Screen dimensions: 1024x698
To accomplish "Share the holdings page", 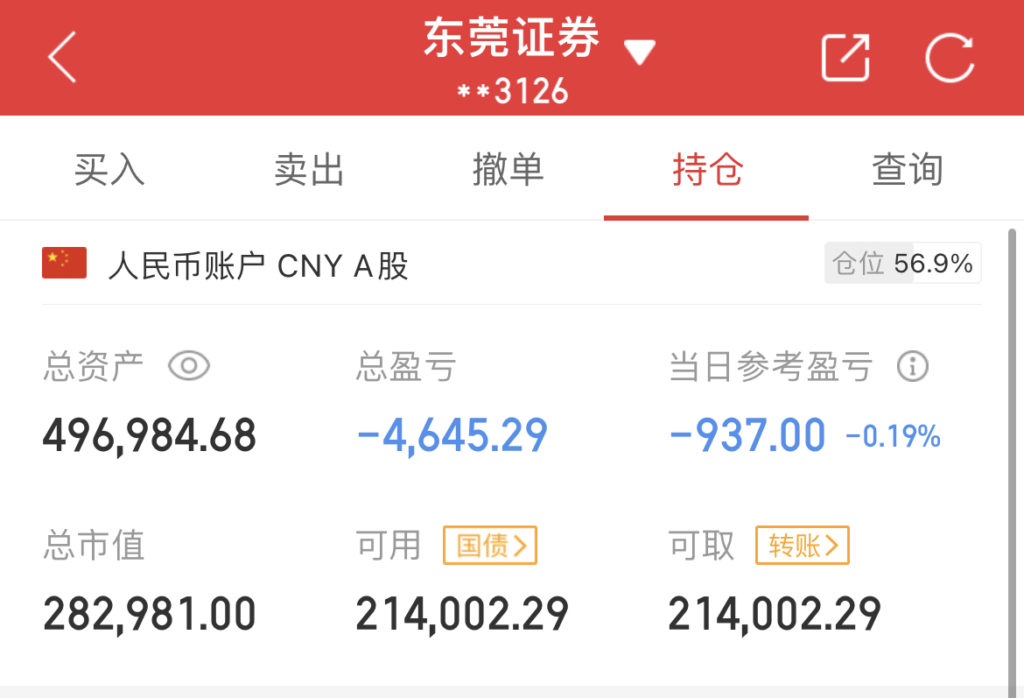I will coord(845,57).
